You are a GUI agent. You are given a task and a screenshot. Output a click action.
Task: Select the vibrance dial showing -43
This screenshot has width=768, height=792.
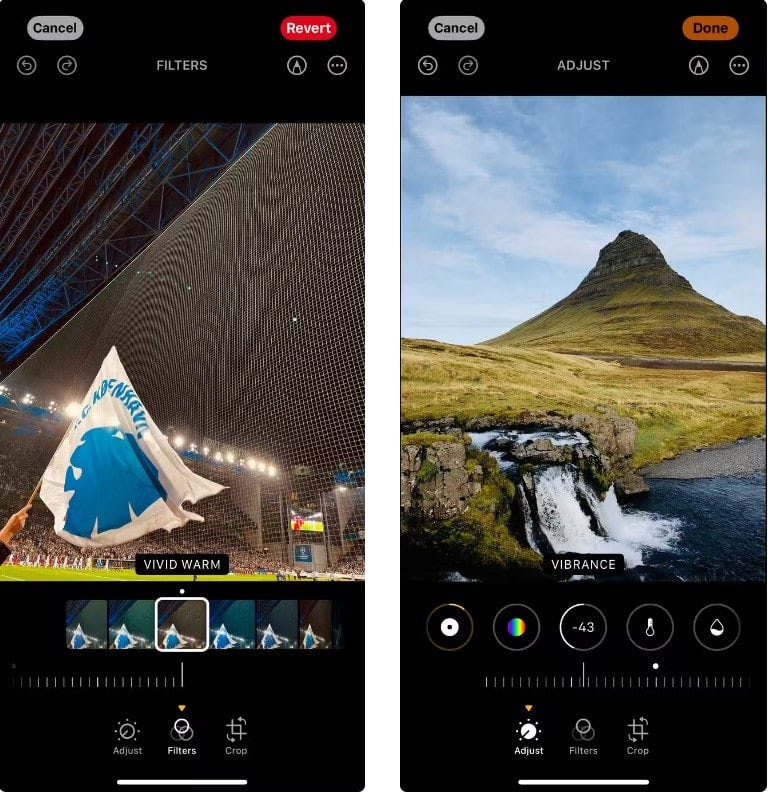pos(583,628)
